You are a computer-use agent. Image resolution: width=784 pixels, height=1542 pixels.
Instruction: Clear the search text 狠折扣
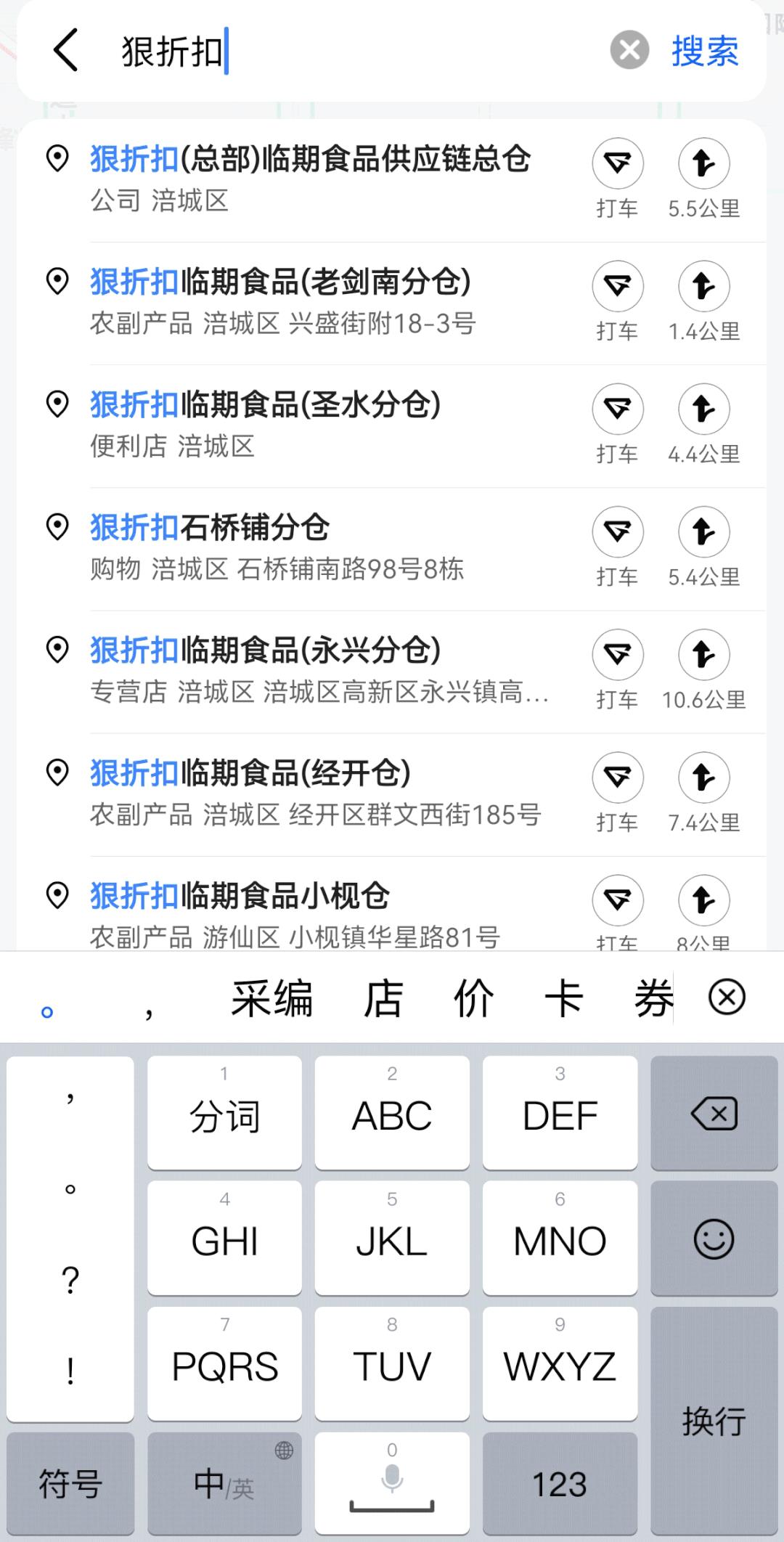pyautogui.click(x=629, y=51)
